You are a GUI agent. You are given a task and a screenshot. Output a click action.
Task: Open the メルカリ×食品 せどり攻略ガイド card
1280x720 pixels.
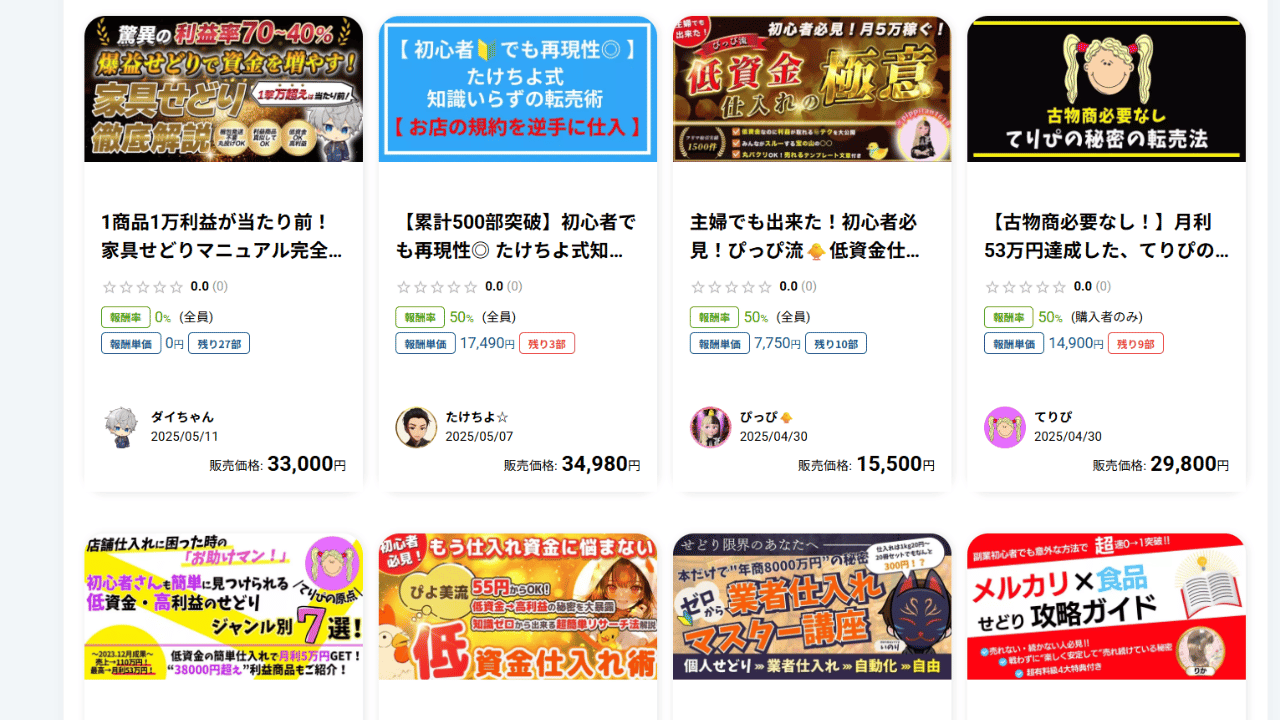click(x=1105, y=607)
